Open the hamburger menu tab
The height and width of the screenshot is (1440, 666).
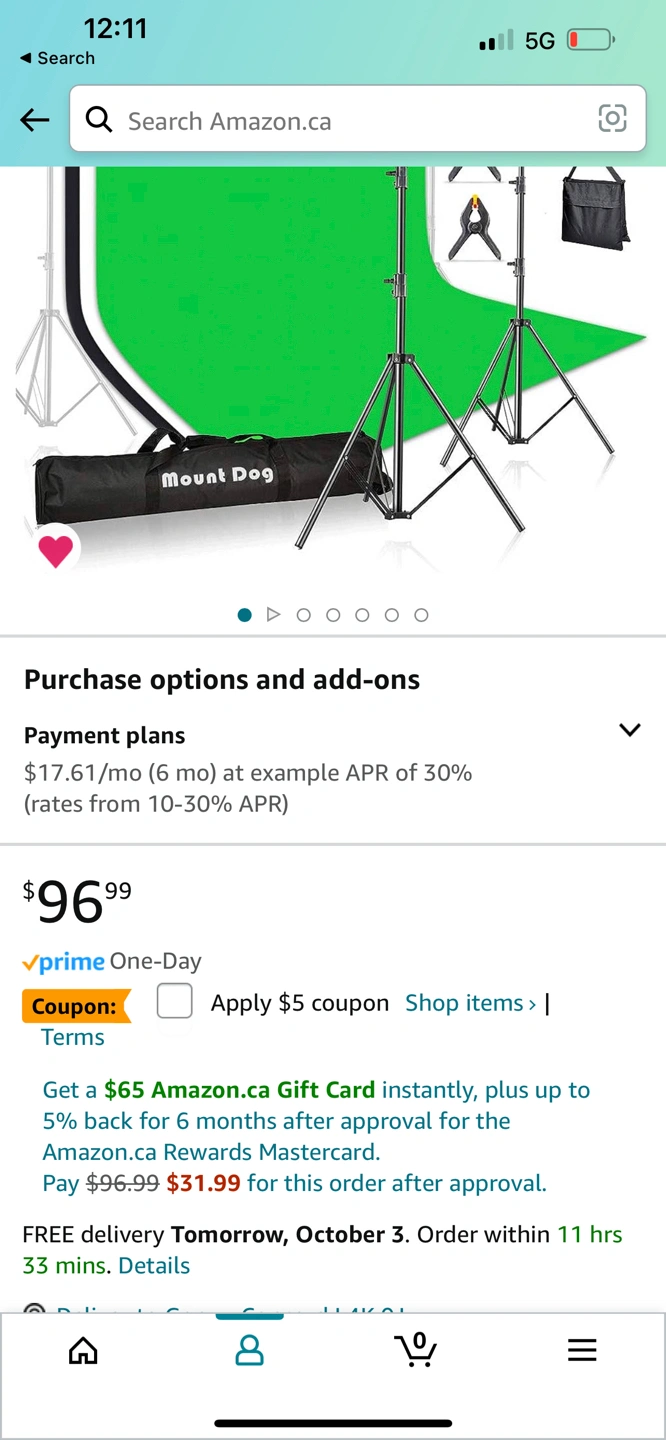tap(582, 1351)
